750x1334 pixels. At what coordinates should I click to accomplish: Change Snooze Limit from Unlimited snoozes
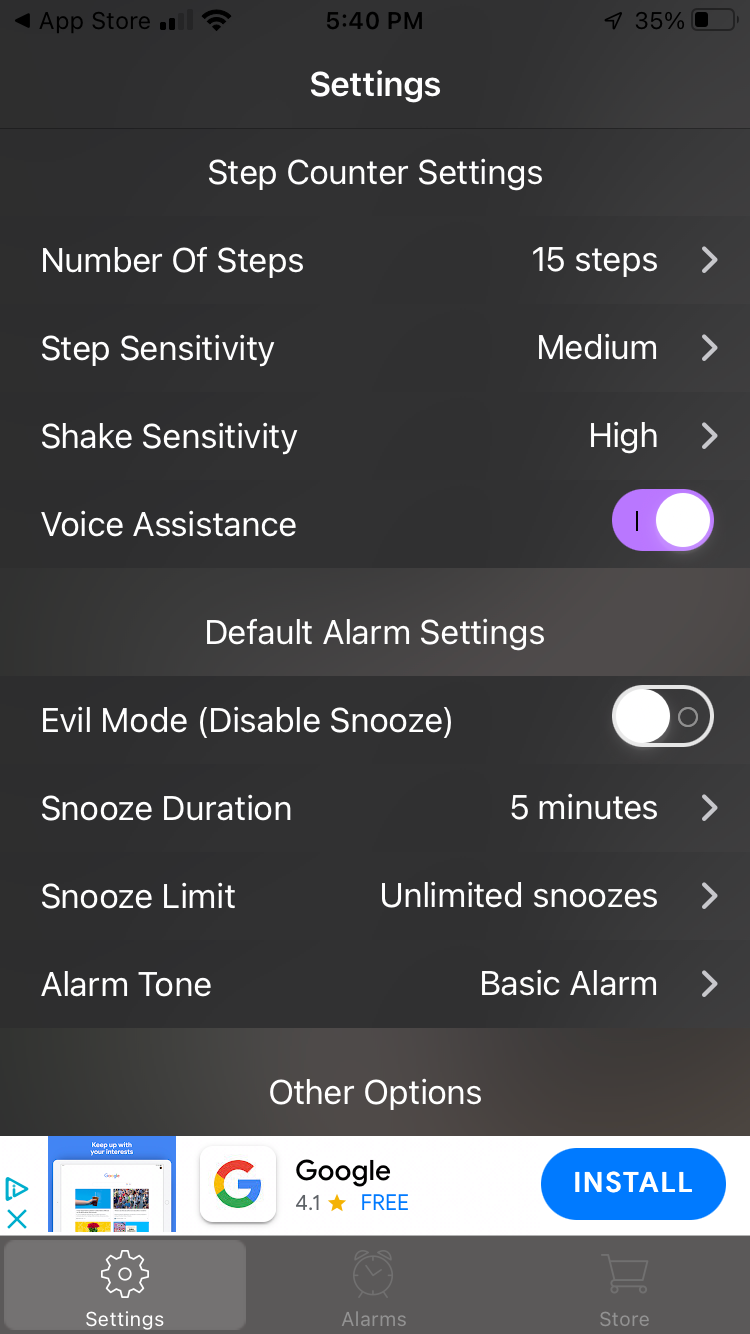point(709,896)
